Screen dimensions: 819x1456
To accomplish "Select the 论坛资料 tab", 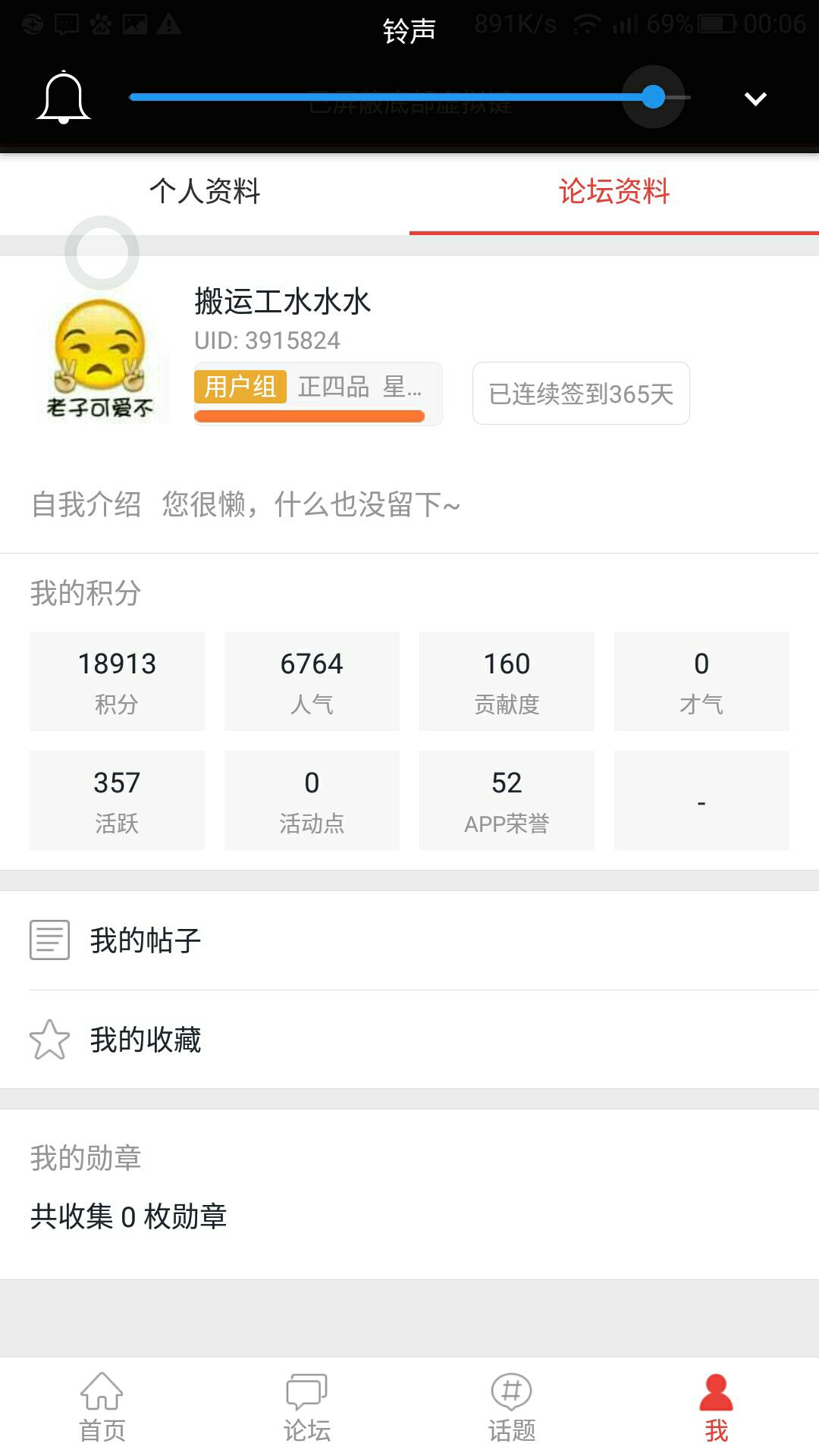I will 614,192.
